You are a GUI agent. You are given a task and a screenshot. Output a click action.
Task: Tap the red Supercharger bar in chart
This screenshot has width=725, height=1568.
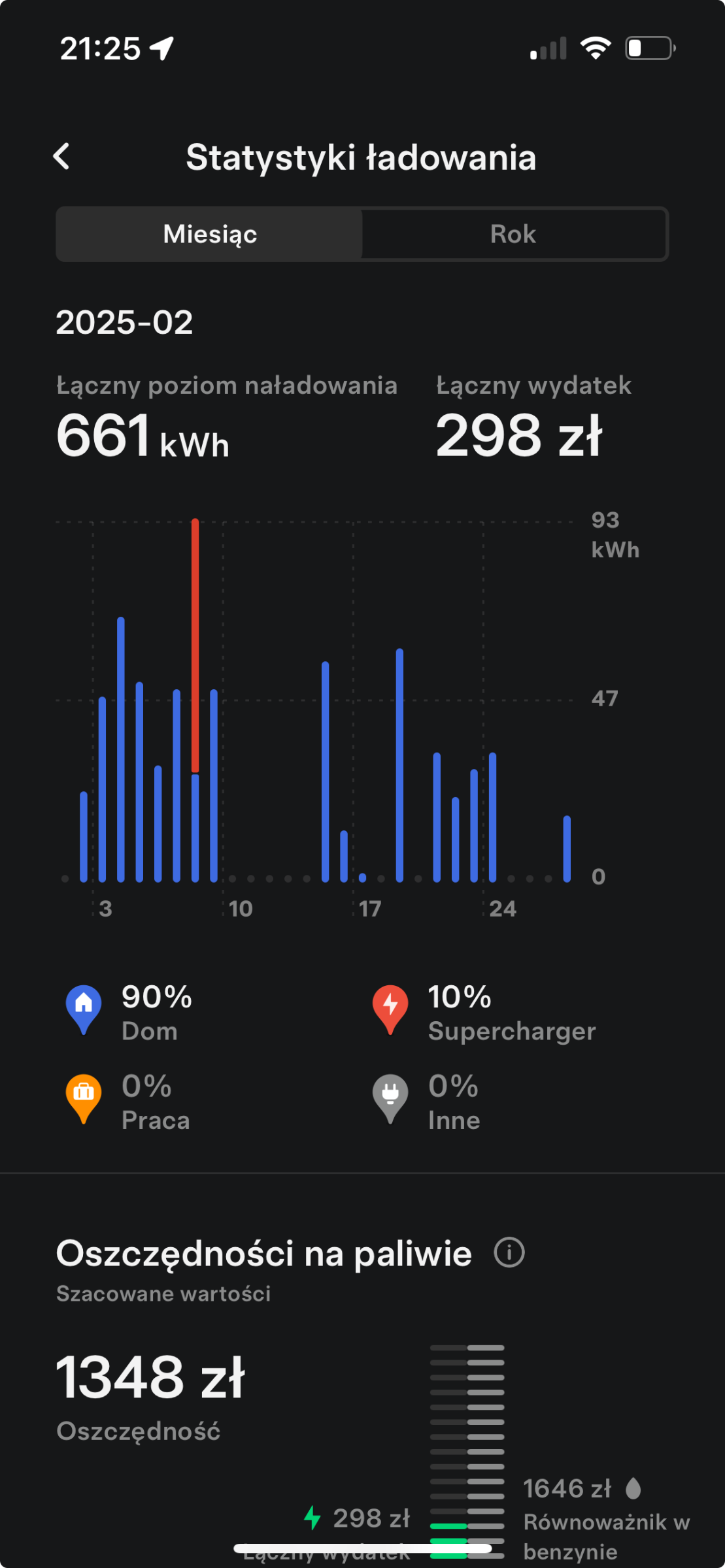click(195, 645)
